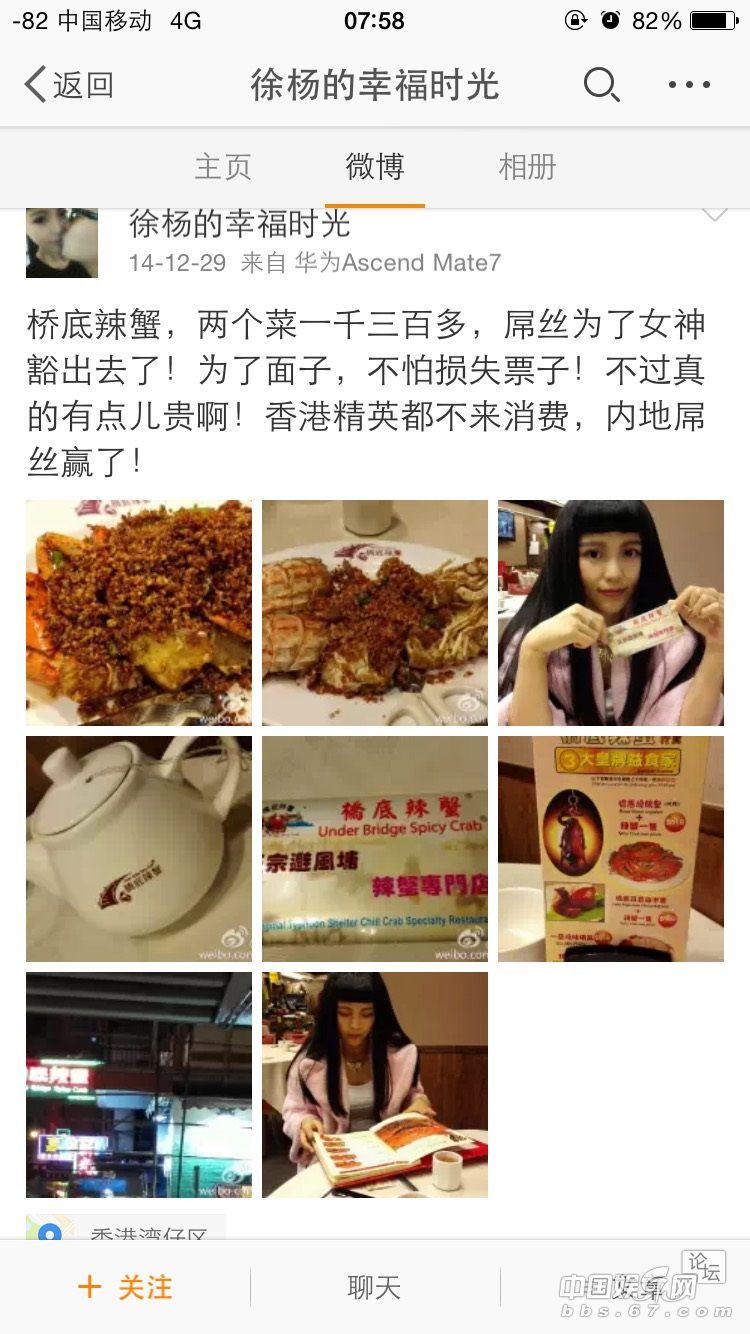View the neon street sign night photo
The height and width of the screenshot is (1334, 750).
point(139,1085)
